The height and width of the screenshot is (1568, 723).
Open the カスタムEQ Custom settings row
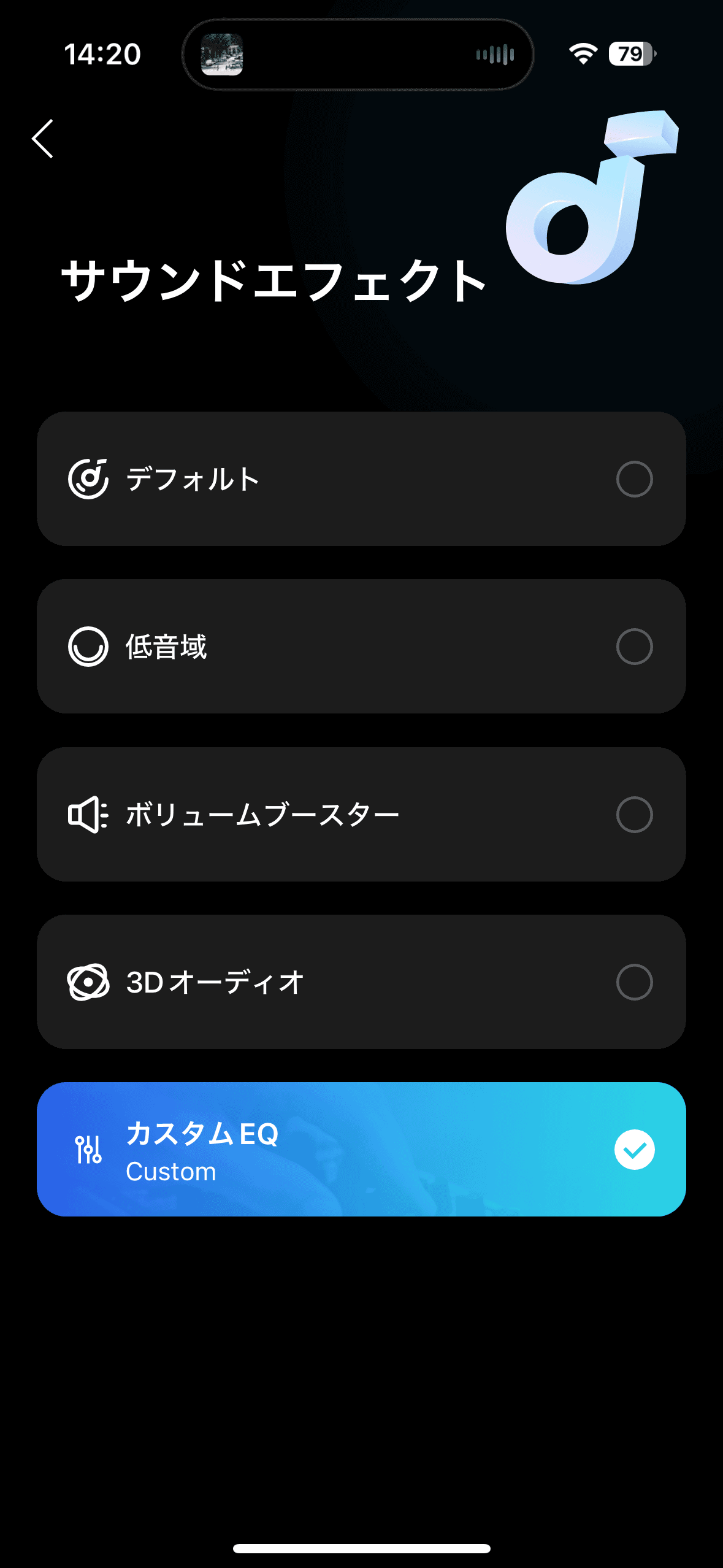[361, 1150]
